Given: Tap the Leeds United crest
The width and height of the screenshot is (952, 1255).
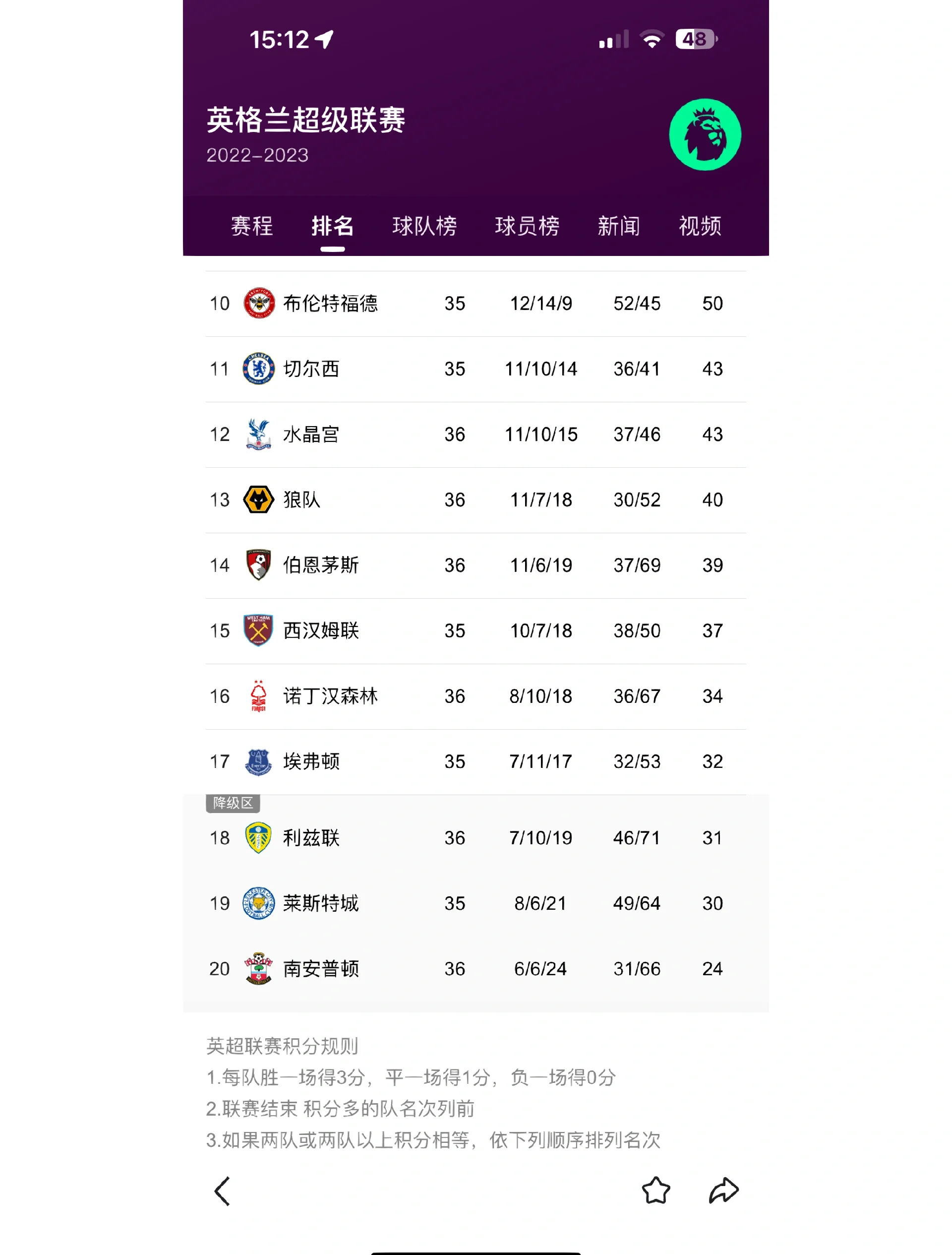Looking at the screenshot, I should [x=258, y=837].
